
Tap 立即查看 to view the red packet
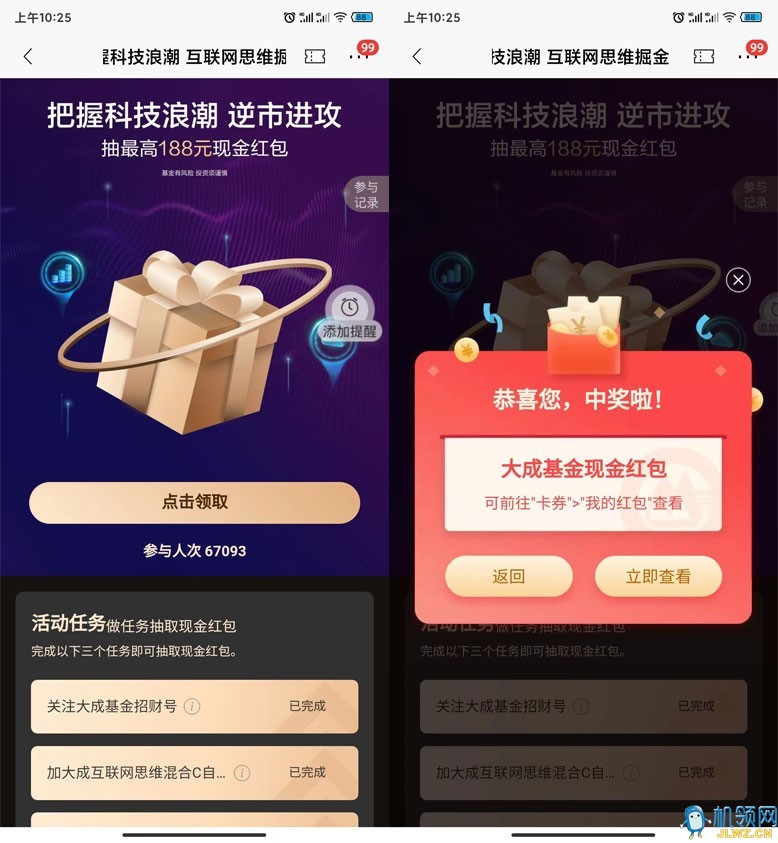coord(658,576)
